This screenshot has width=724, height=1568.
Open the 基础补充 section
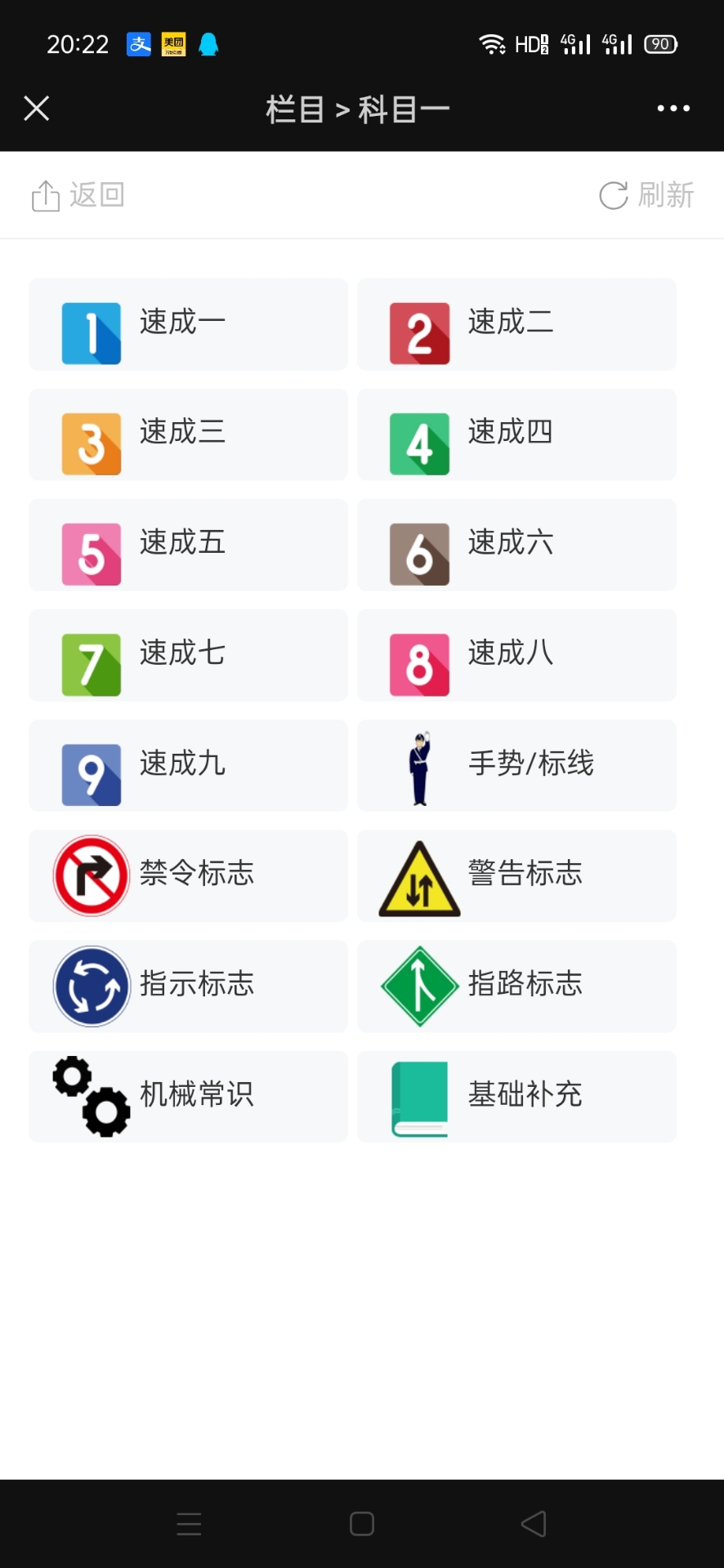coord(516,1096)
